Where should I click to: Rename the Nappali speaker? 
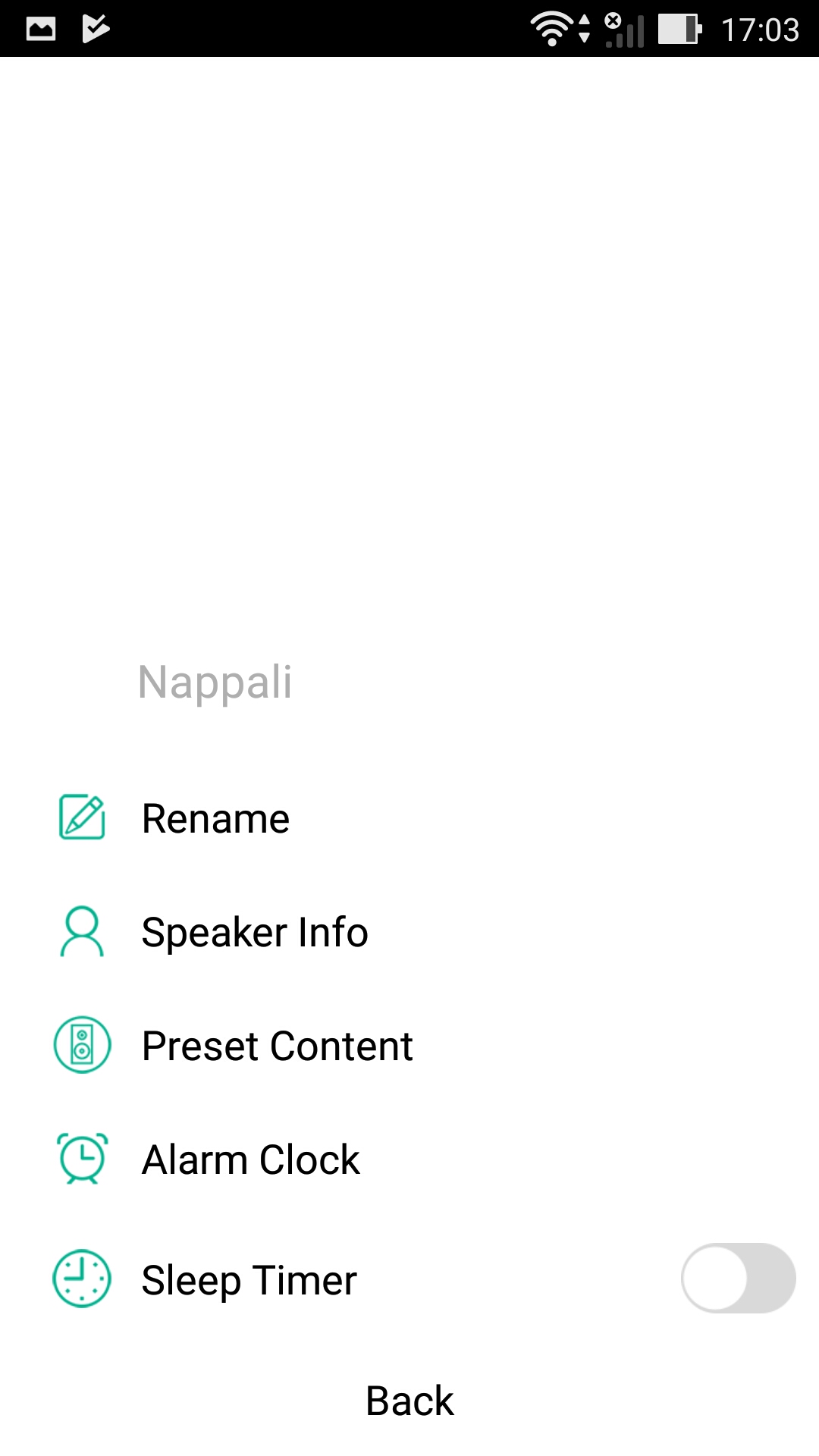[x=215, y=819]
